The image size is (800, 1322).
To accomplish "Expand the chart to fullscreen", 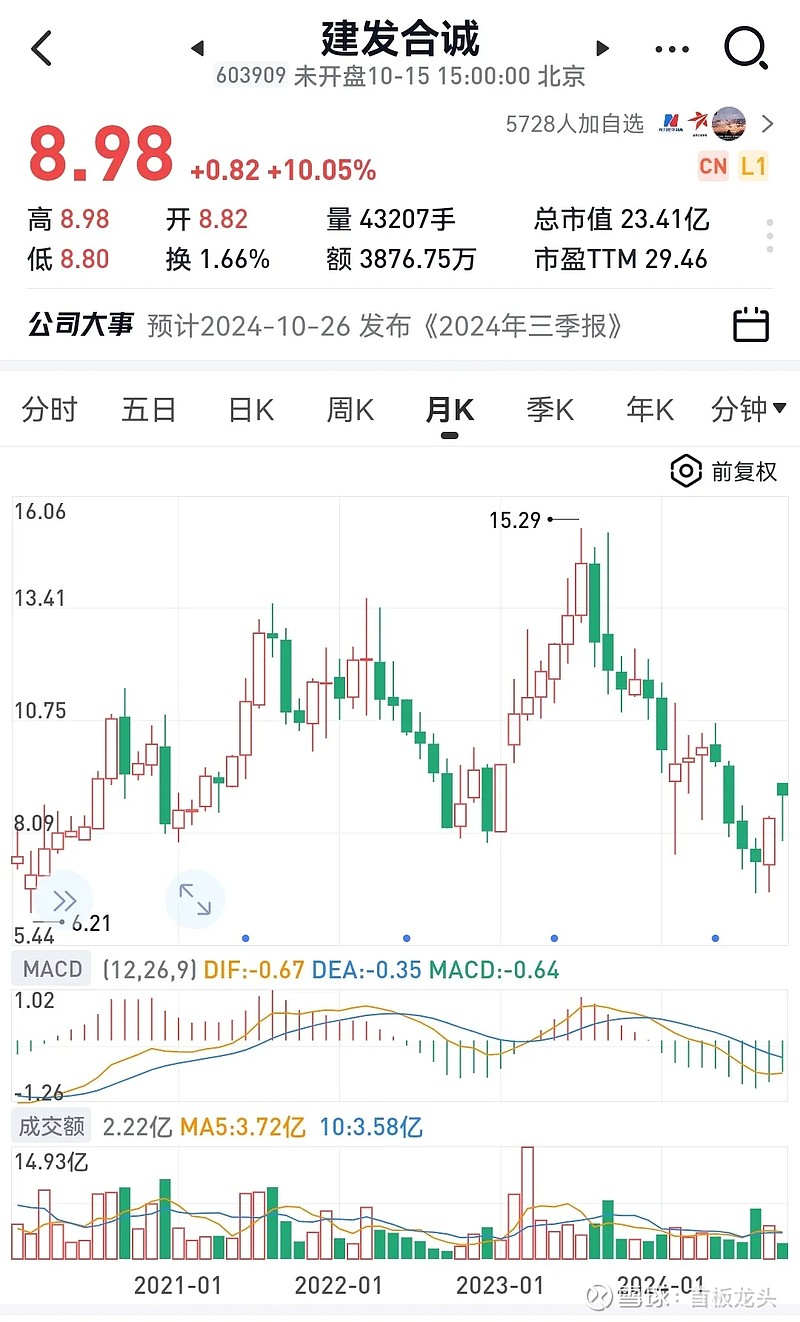I will pyautogui.click(x=195, y=899).
